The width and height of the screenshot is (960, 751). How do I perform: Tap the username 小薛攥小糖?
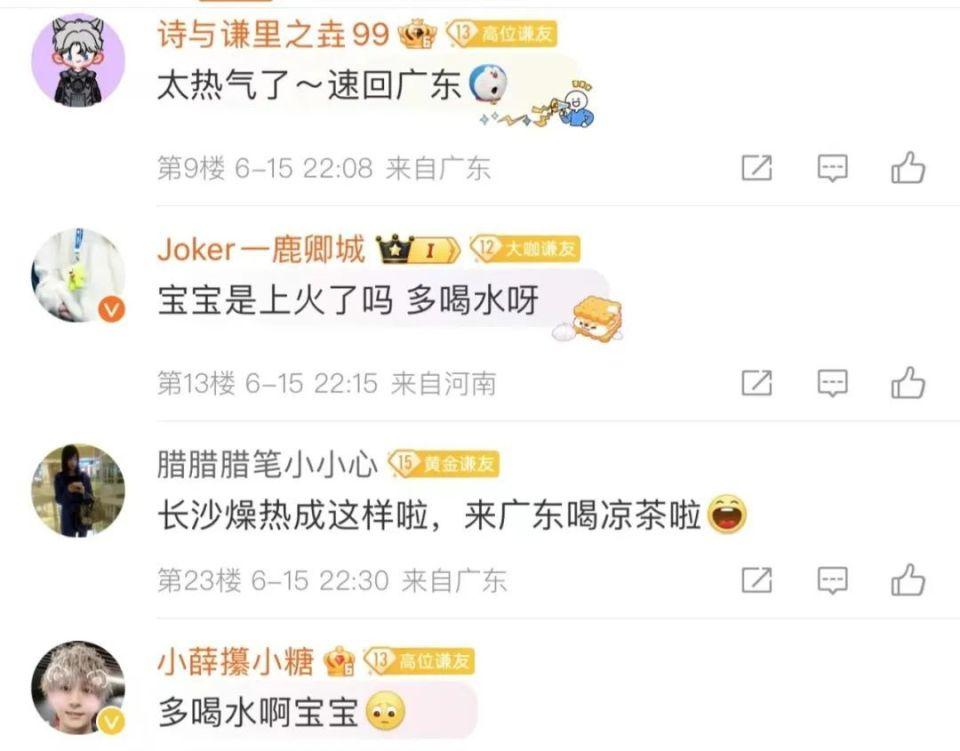pyautogui.click(x=236, y=661)
